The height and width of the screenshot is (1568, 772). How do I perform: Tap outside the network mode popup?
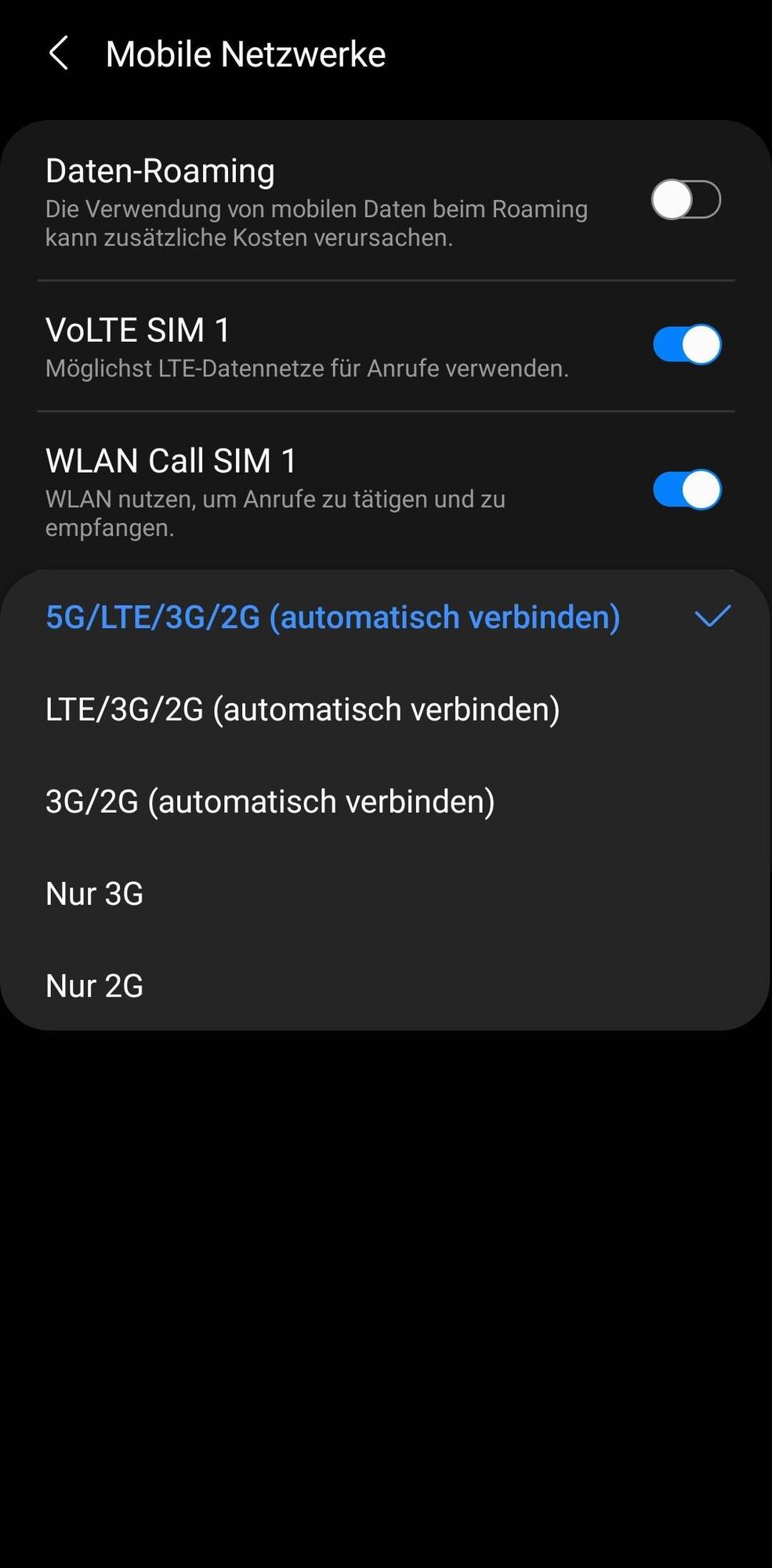coord(386,1294)
